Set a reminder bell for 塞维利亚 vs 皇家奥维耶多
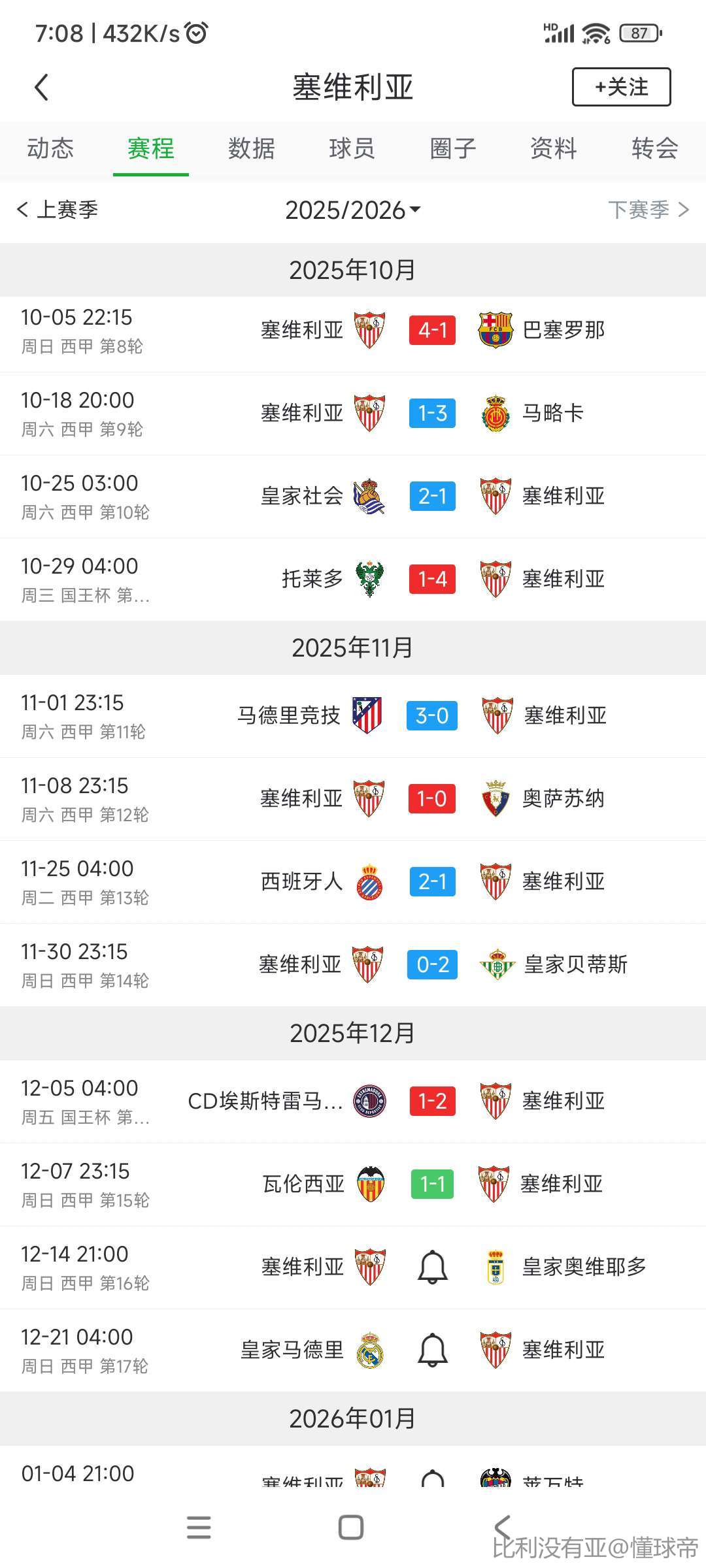 [432, 1267]
